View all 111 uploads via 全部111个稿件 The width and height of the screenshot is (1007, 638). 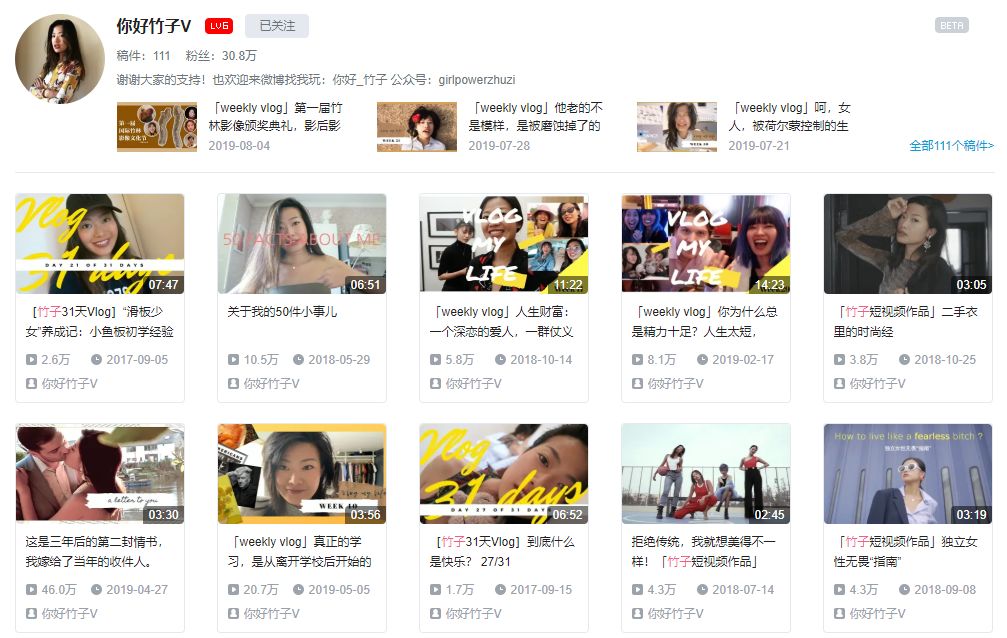coord(950,146)
